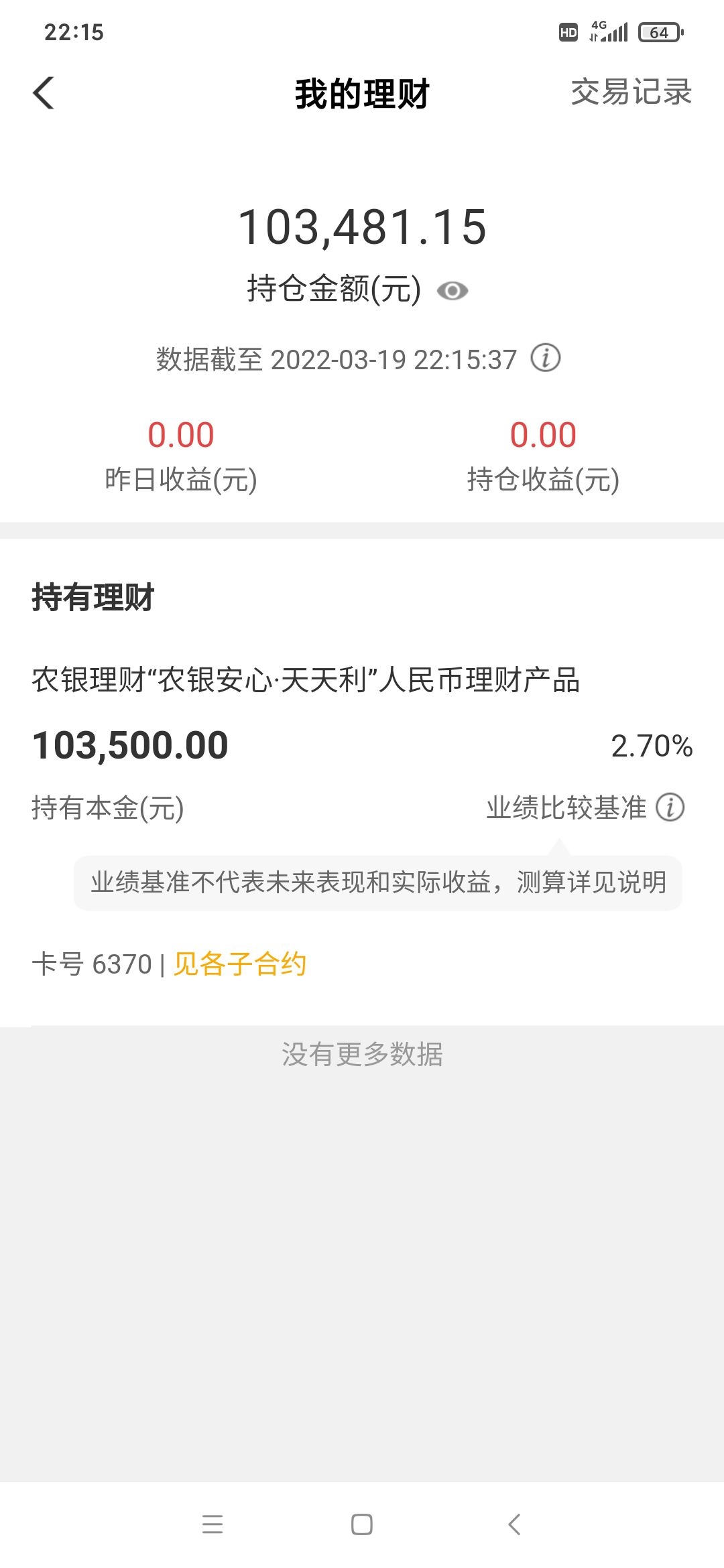Go to the system home screen
Image resolution: width=724 pixels, height=1568 pixels.
pos(362,1524)
